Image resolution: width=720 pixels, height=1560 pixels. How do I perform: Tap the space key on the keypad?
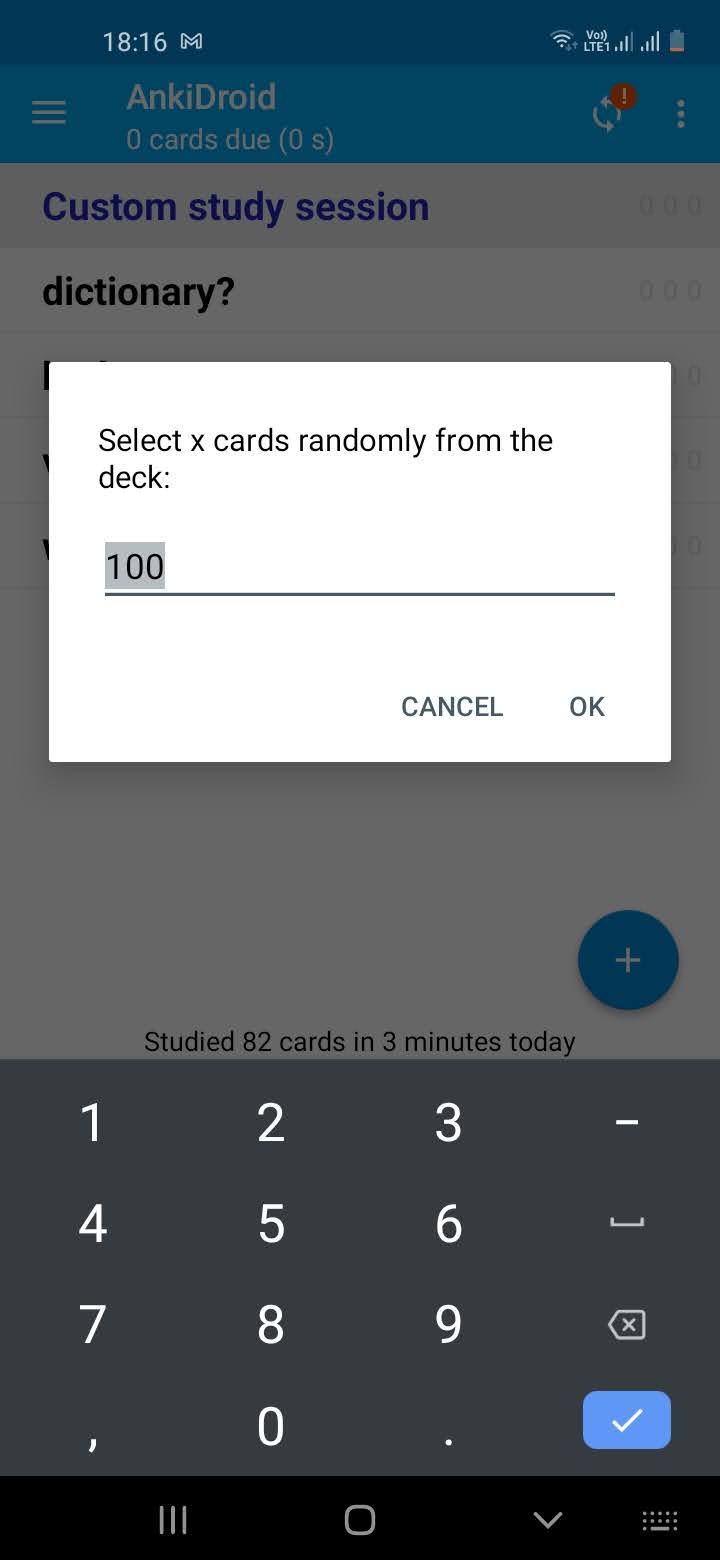[x=626, y=1222]
